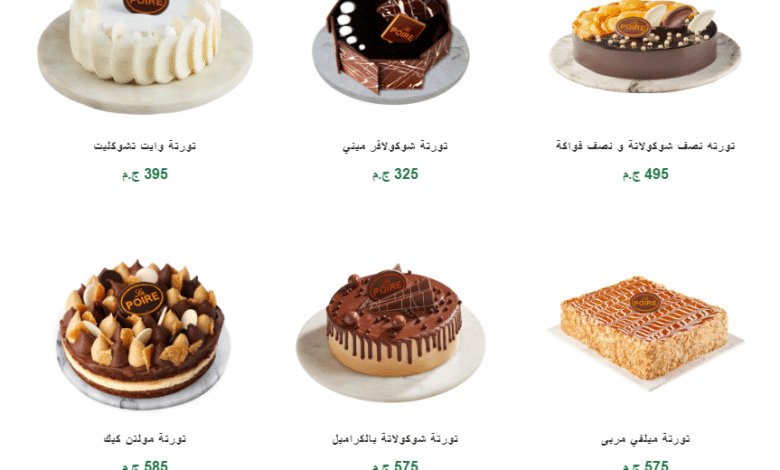780x470 pixels.
Task: View the chocolate caramel torte product
Action: tap(395, 439)
